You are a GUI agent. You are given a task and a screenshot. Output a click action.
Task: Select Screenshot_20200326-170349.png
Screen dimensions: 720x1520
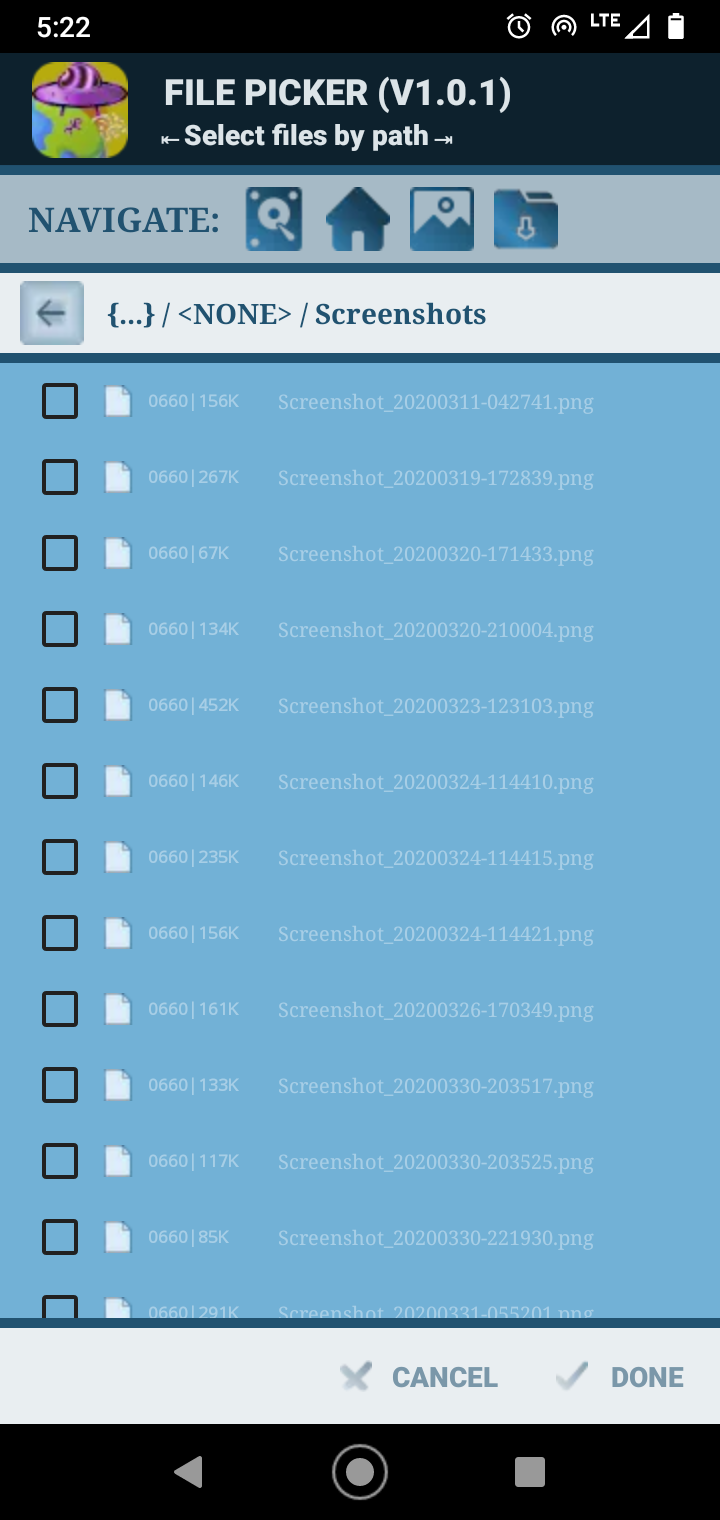60,1010
